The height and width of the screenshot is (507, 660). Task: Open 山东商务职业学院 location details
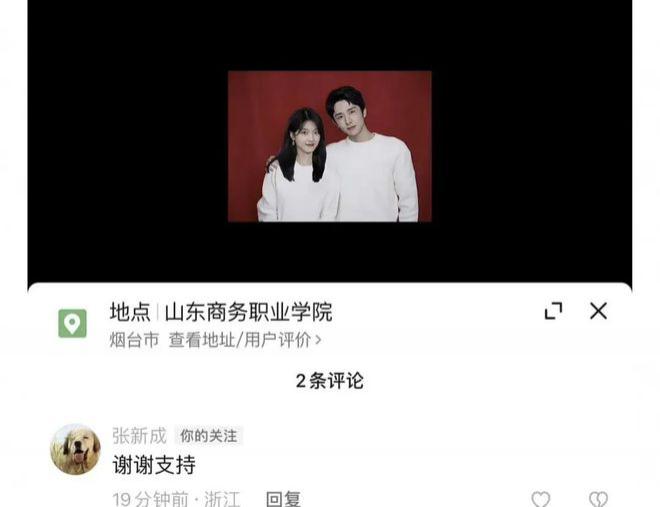[x=247, y=312]
